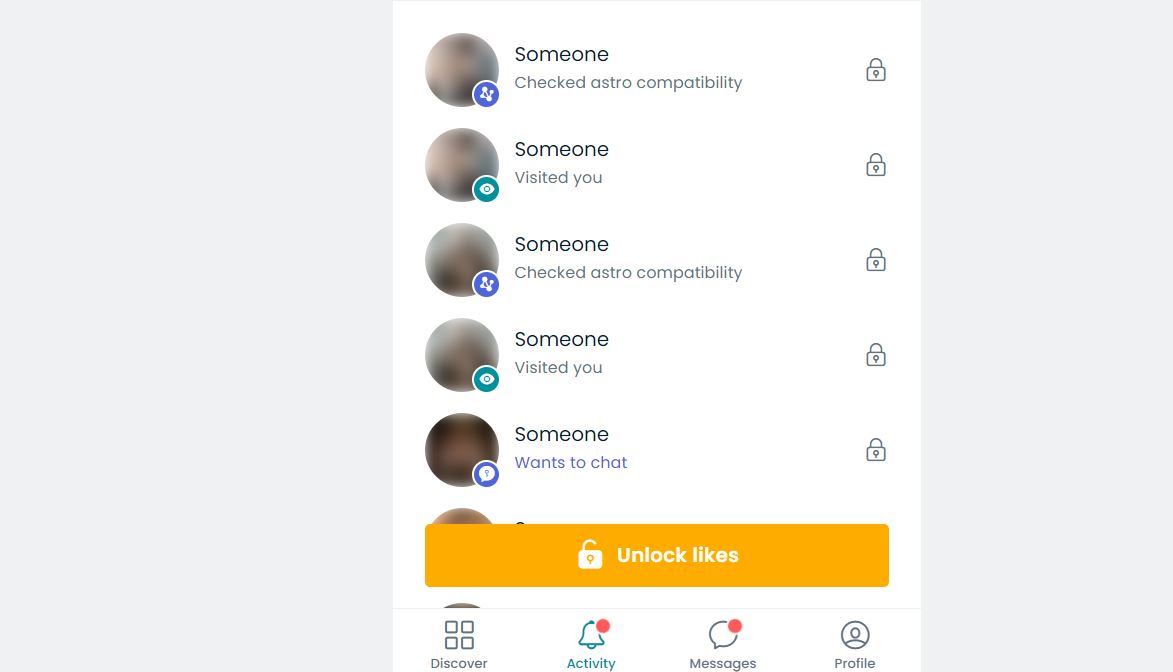Tap the lock icon beside 'Wants to chat'
Image resolution: width=1173 pixels, height=672 pixels.
[x=875, y=450]
